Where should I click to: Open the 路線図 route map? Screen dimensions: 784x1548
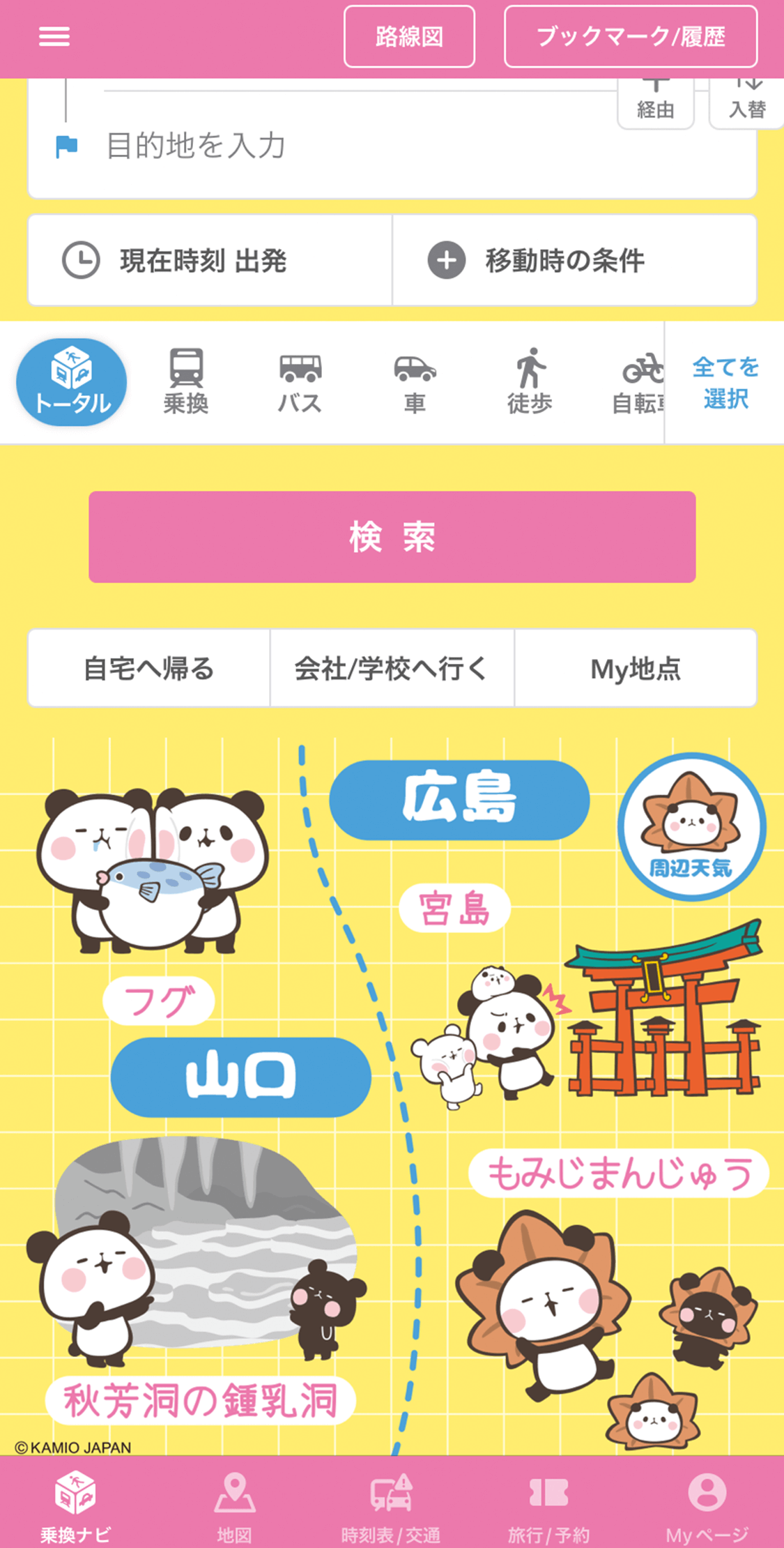click(x=409, y=36)
